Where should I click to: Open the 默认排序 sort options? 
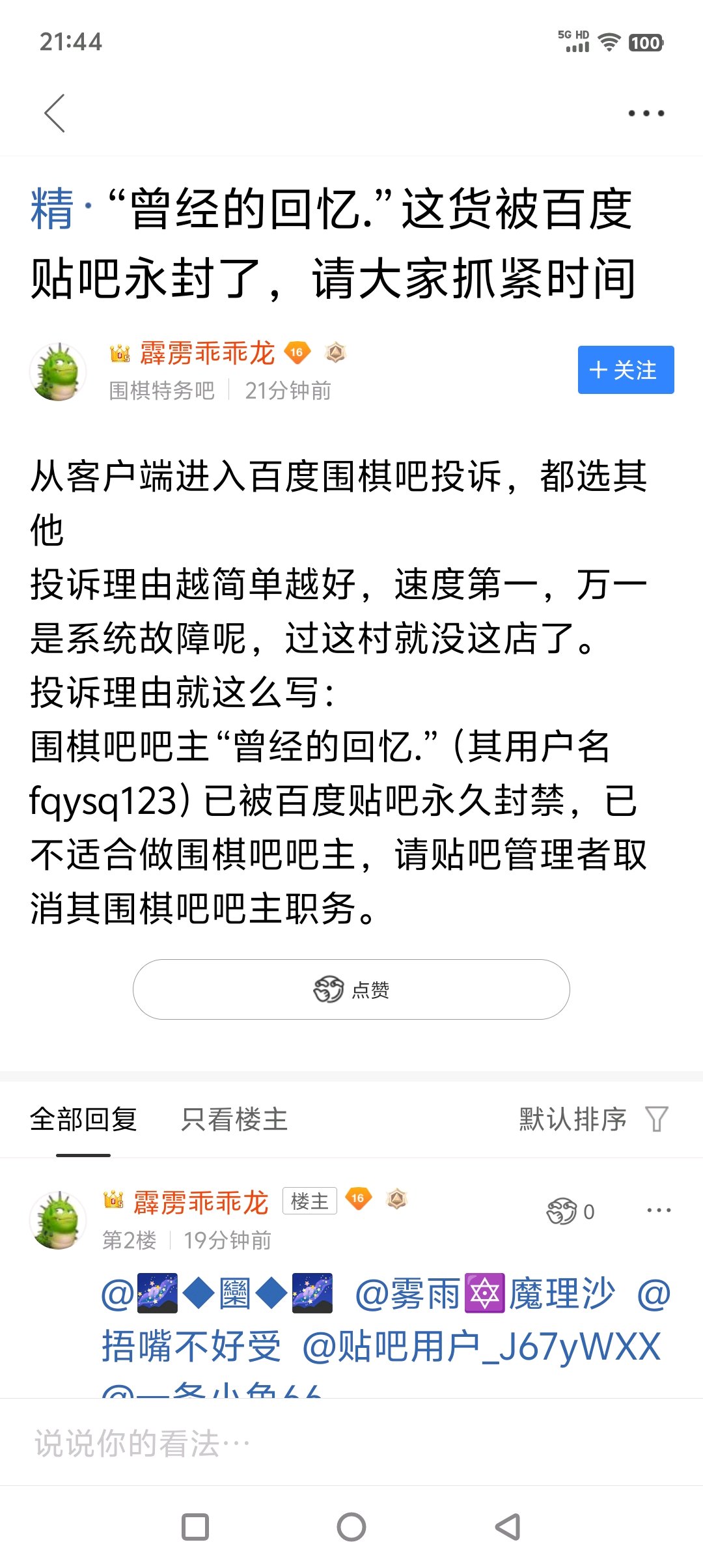(x=594, y=1119)
